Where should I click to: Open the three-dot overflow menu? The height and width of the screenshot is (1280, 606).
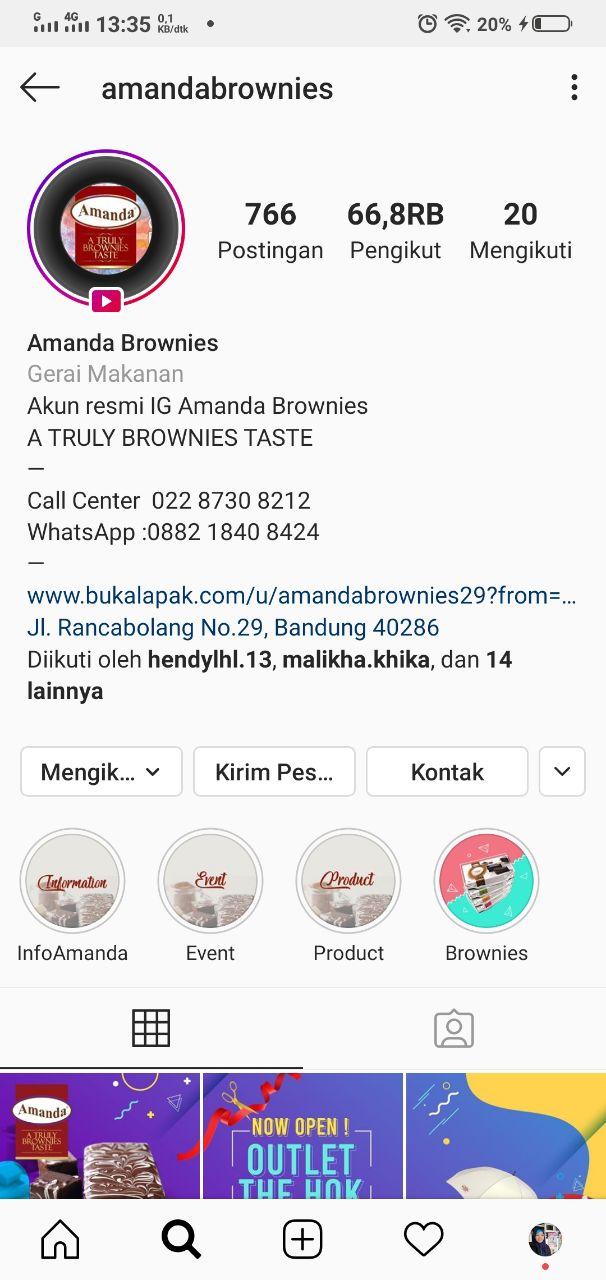click(574, 88)
